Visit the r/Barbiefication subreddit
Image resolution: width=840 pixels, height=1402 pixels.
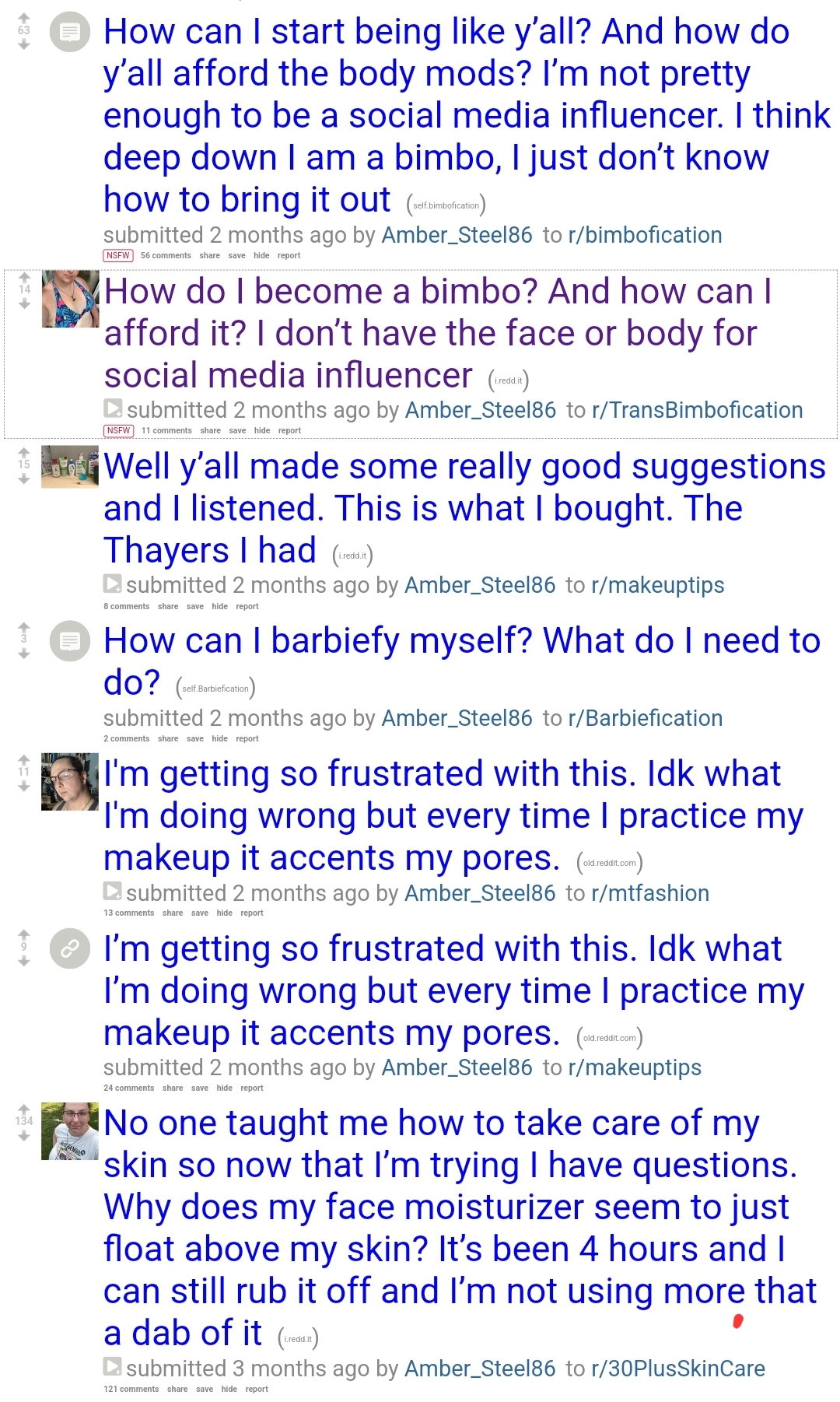point(646,718)
